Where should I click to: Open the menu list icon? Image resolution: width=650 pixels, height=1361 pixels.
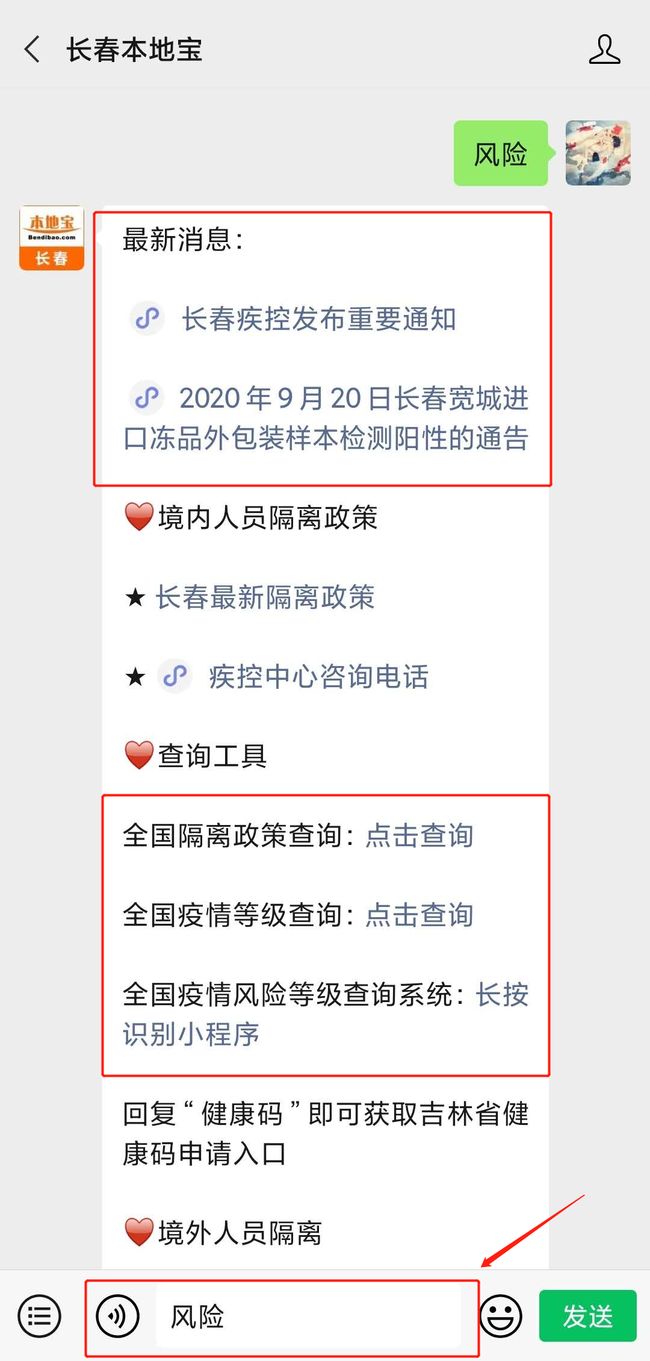(x=39, y=1316)
